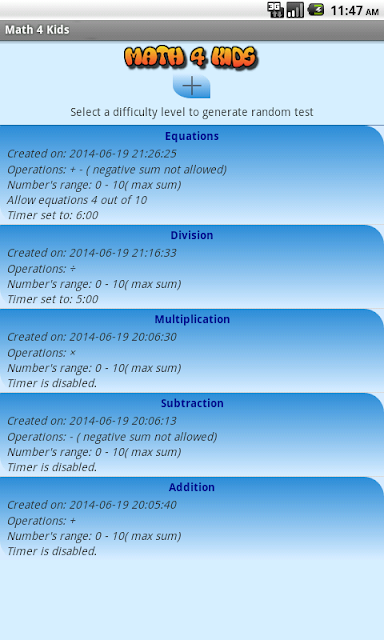Viewport: 384px width, 640px height.
Task: Open the Equations difficulty level
Action: [192, 175]
